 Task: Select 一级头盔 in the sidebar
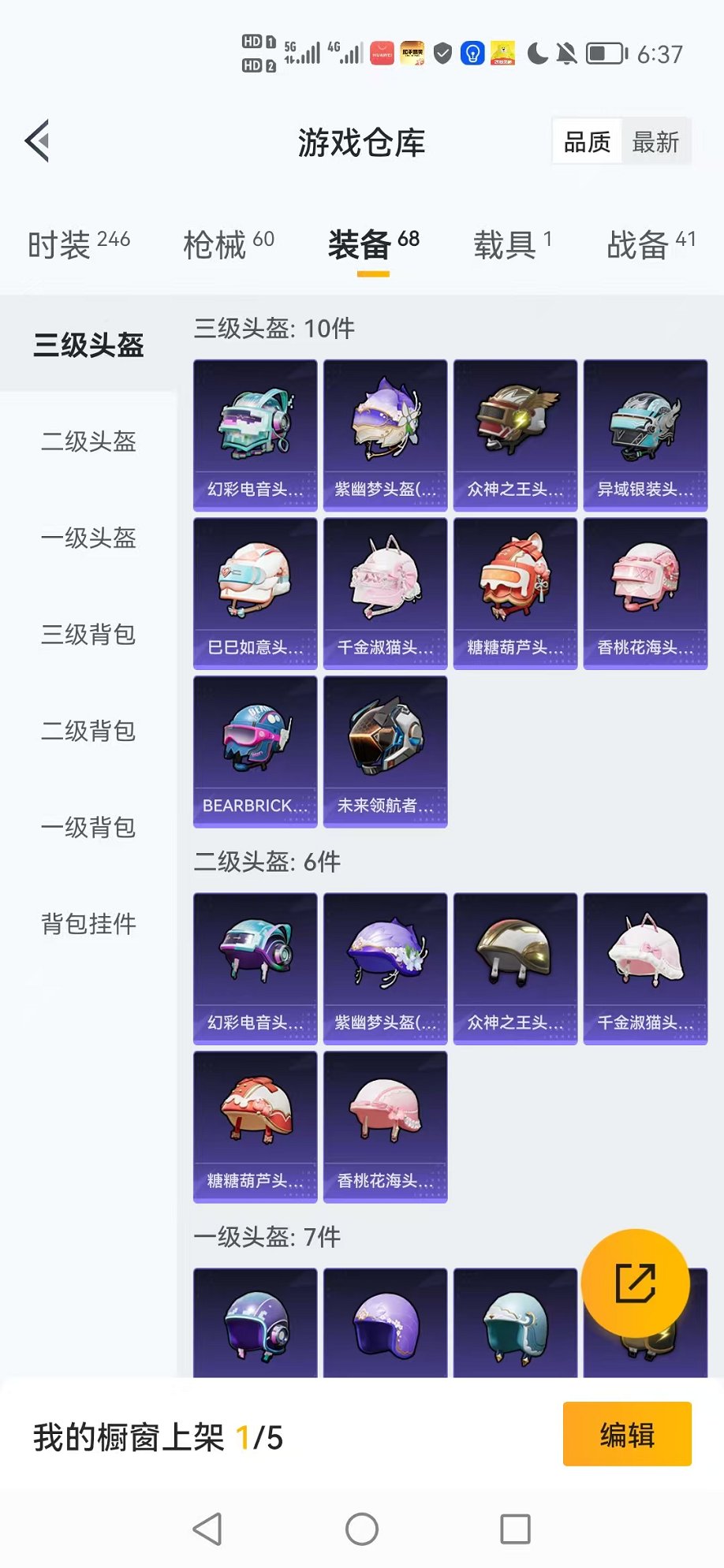tap(88, 538)
